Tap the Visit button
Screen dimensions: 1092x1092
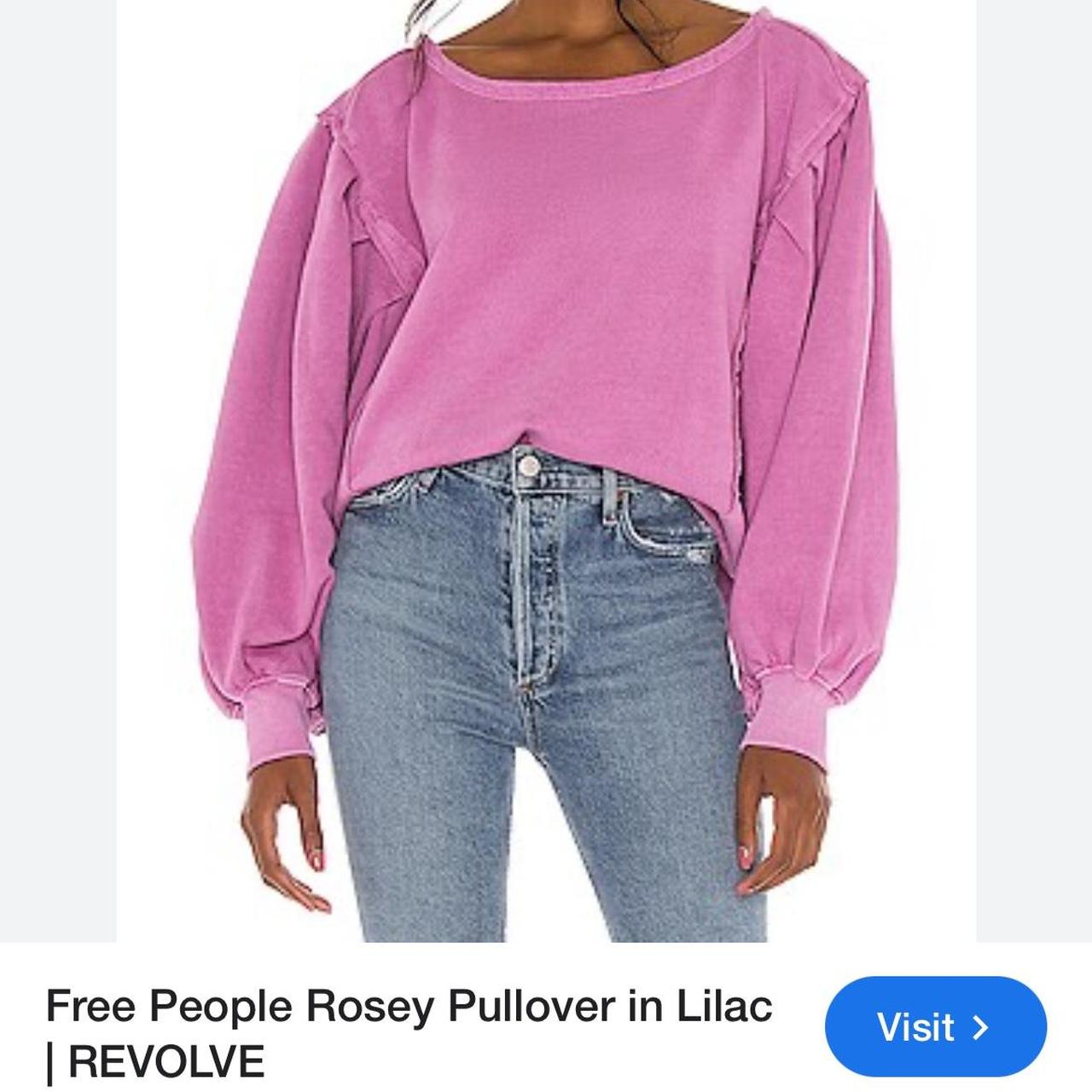(935, 1026)
